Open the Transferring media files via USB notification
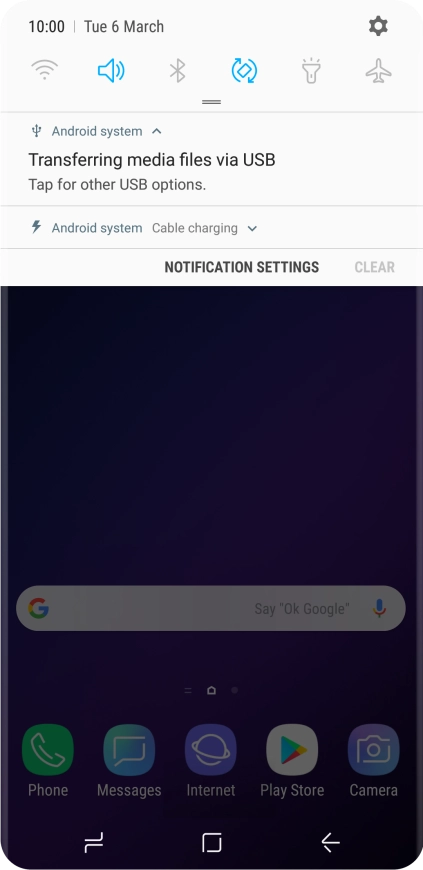 click(212, 160)
